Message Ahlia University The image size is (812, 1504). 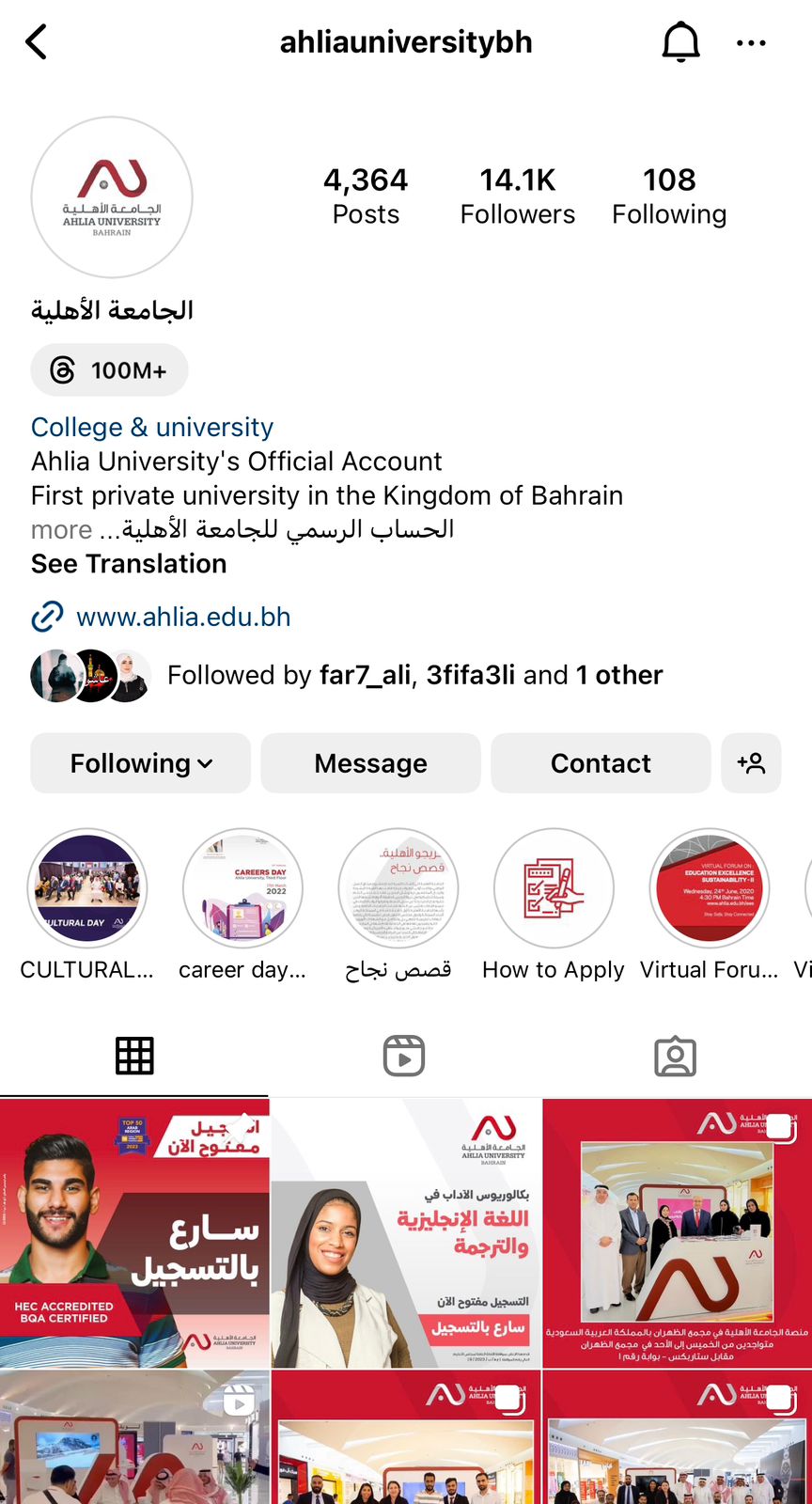[x=370, y=763]
